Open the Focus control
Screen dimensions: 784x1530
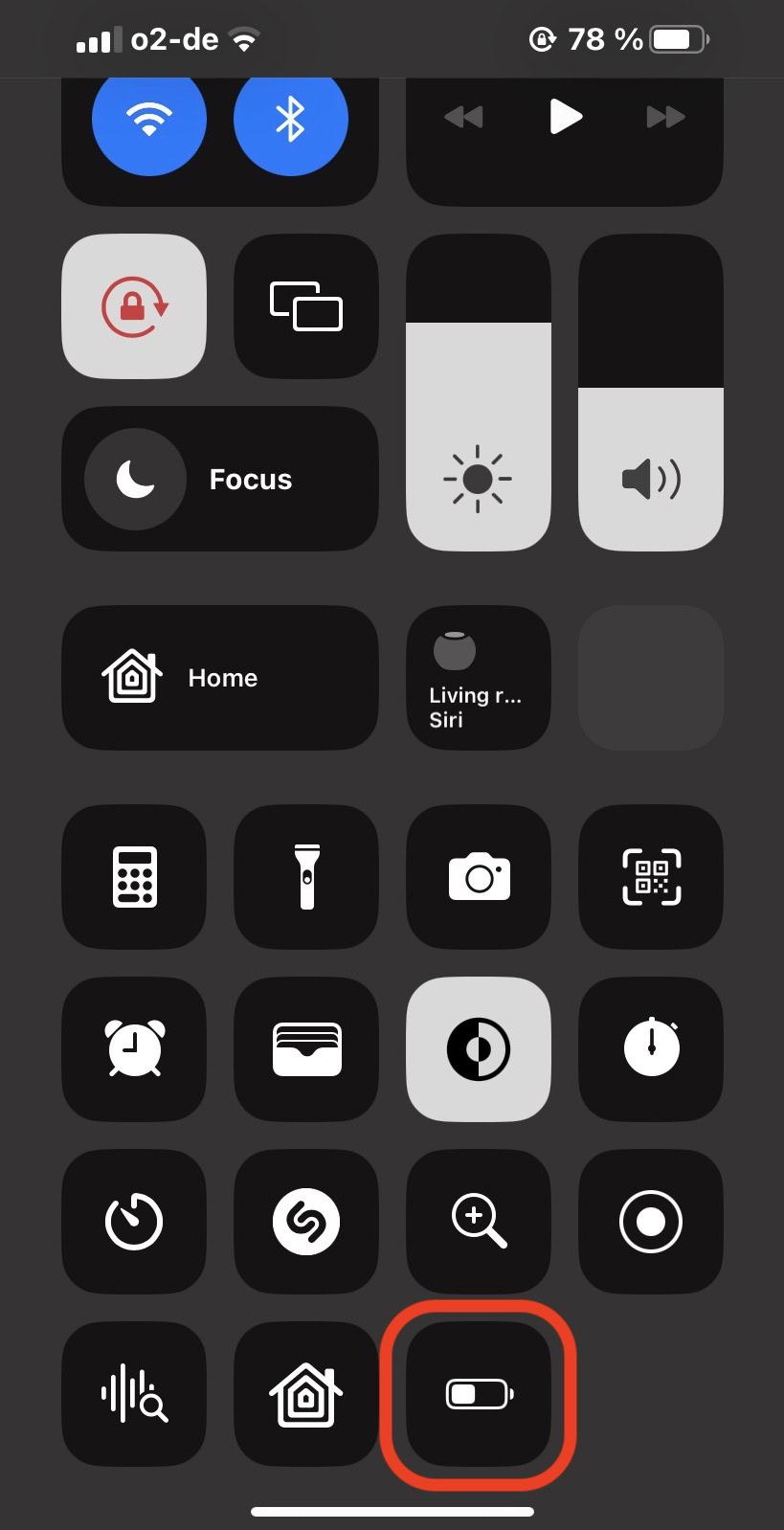point(220,479)
